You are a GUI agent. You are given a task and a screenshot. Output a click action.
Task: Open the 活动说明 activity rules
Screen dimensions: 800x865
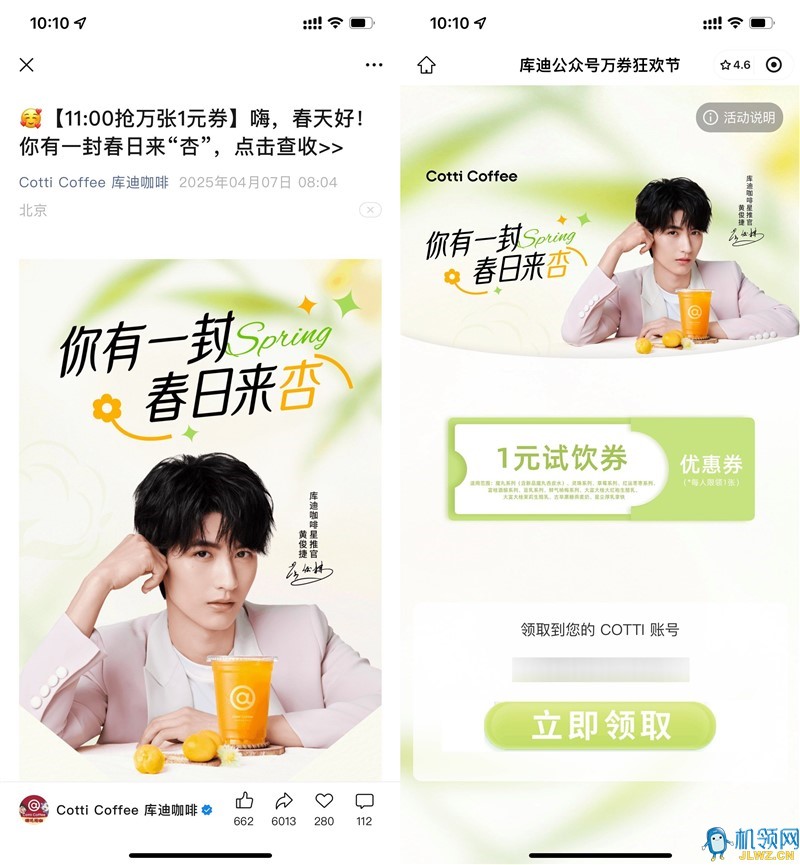(739, 118)
